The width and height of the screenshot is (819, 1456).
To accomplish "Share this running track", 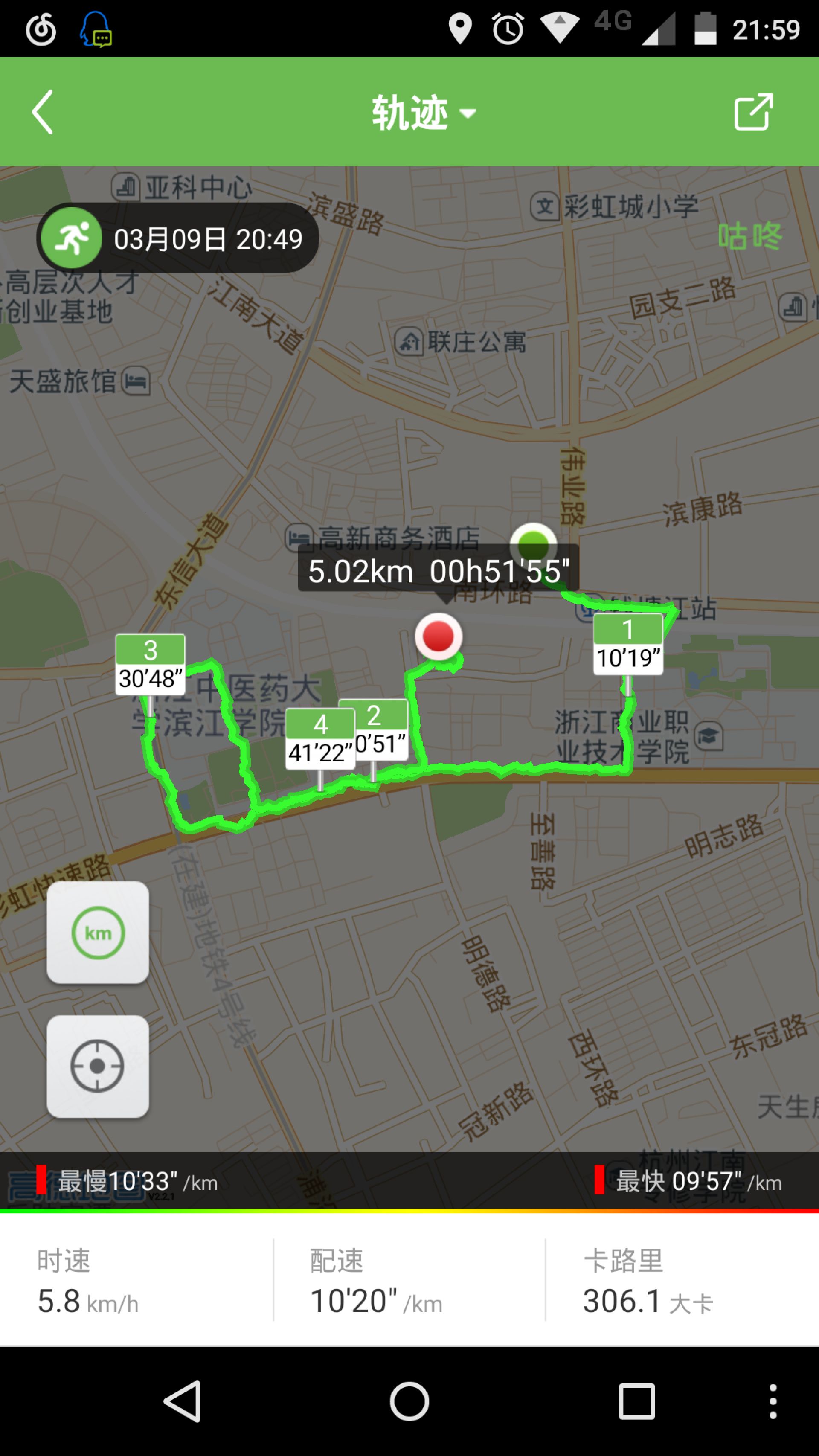I will 753,112.
